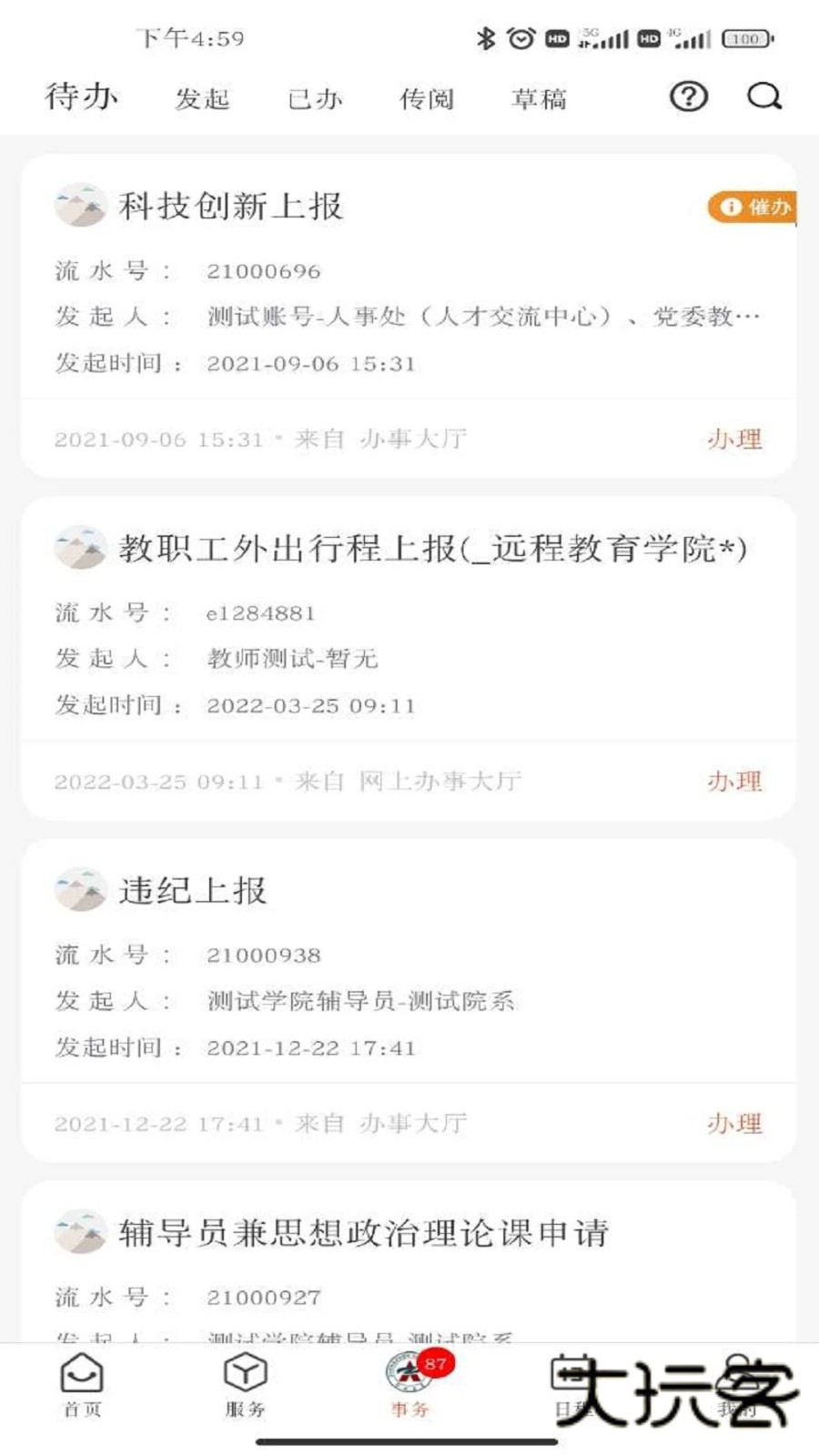
Task: Tap the battery level indicator
Action: (744, 40)
